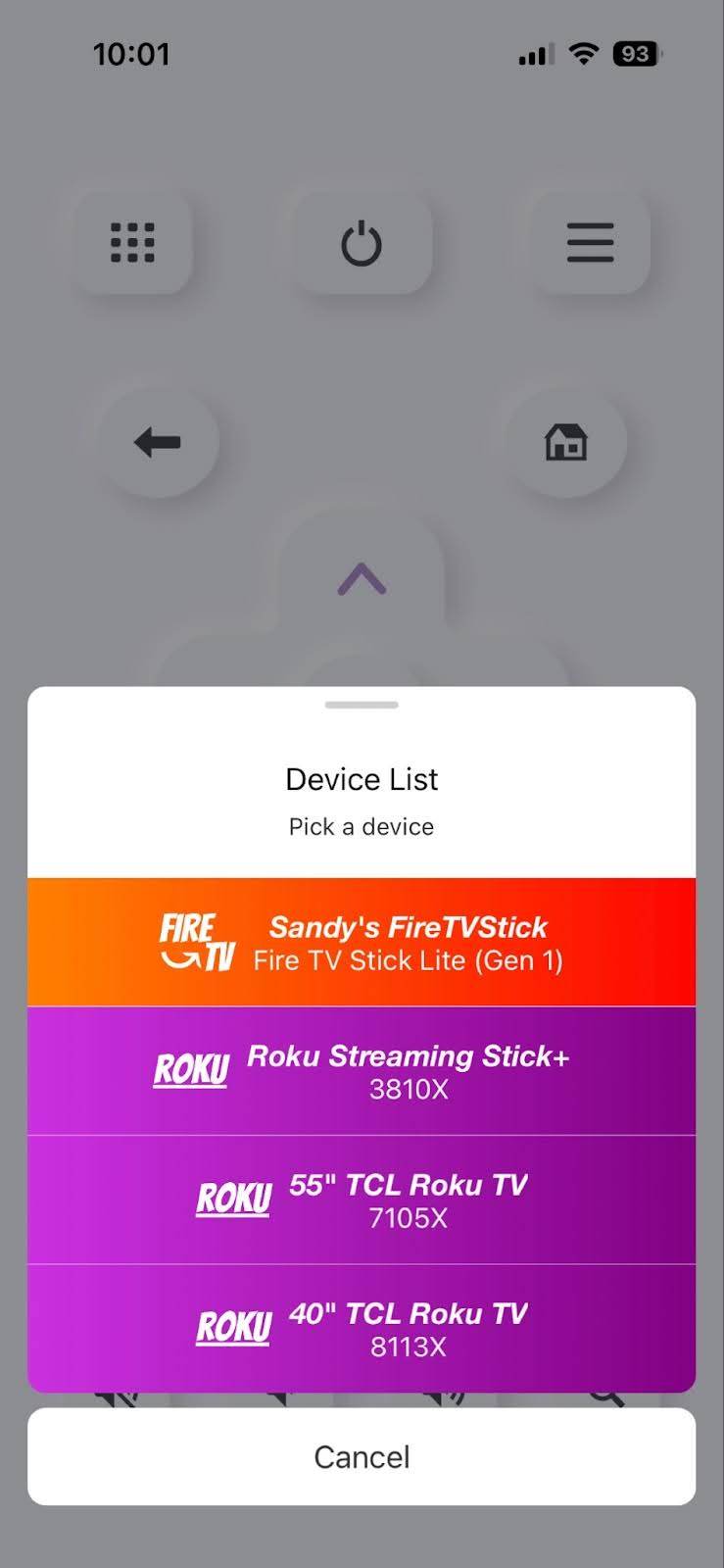Select Sandy's FireTVStick device
This screenshot has width=724, height=1568.
[362, 942]
